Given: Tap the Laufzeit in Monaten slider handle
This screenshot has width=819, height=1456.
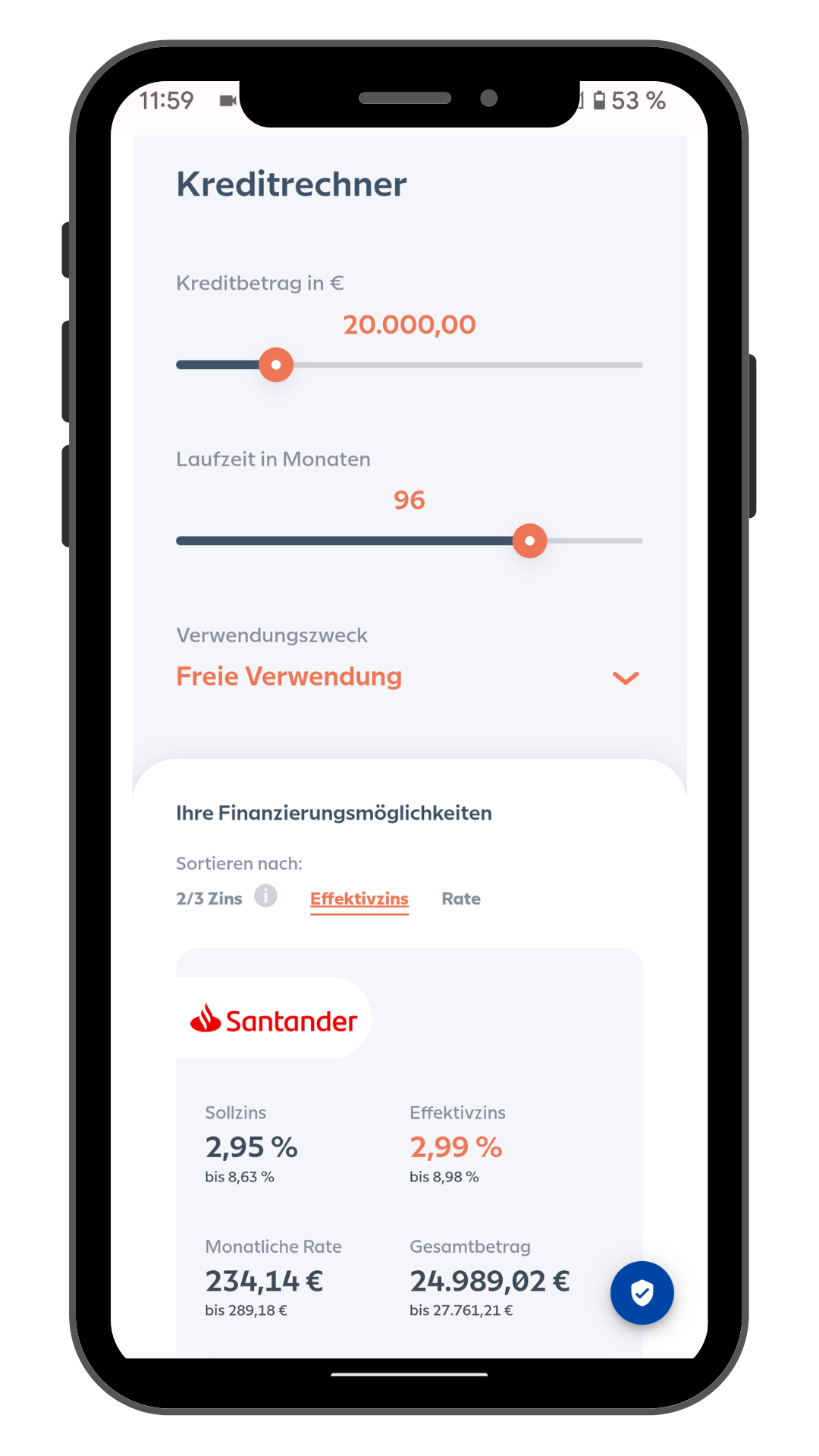Looking at the screenshot, I should tap(529, 541).
